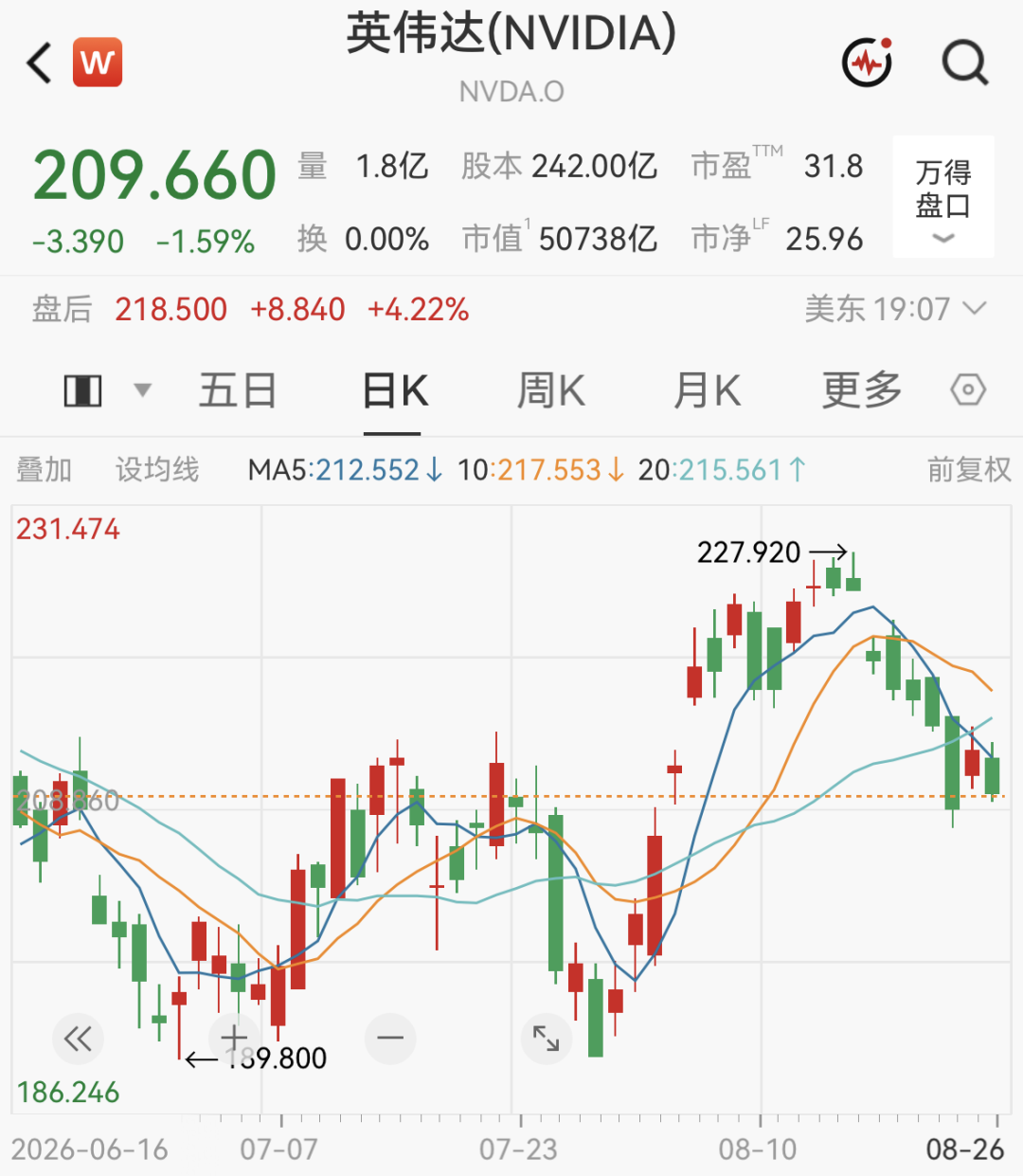The height and width of the screenshot is (1176, 1023).
Task: Jump the chart back with double-arrow button
Action: pos(78,1039)
